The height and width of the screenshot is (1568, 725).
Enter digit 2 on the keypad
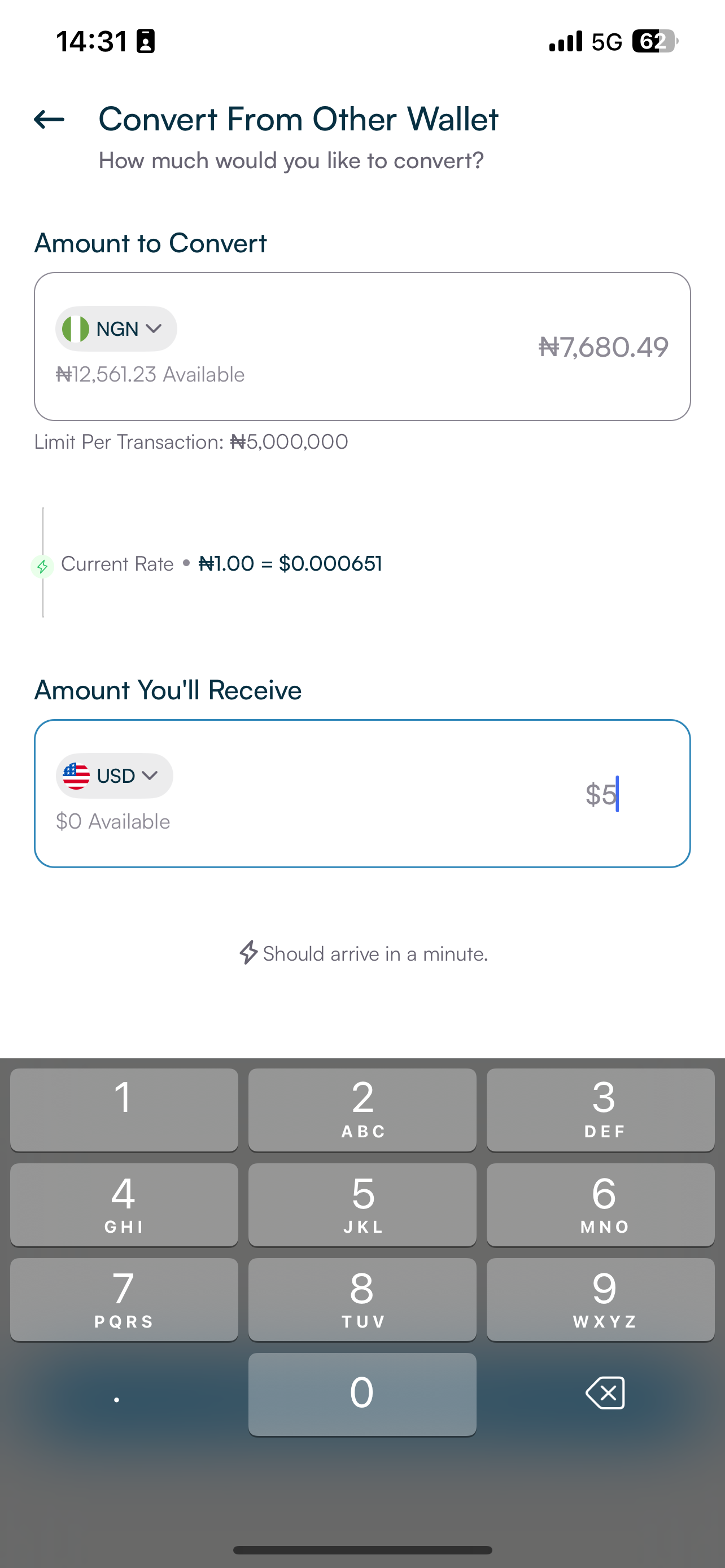(x=362, y=1109)
